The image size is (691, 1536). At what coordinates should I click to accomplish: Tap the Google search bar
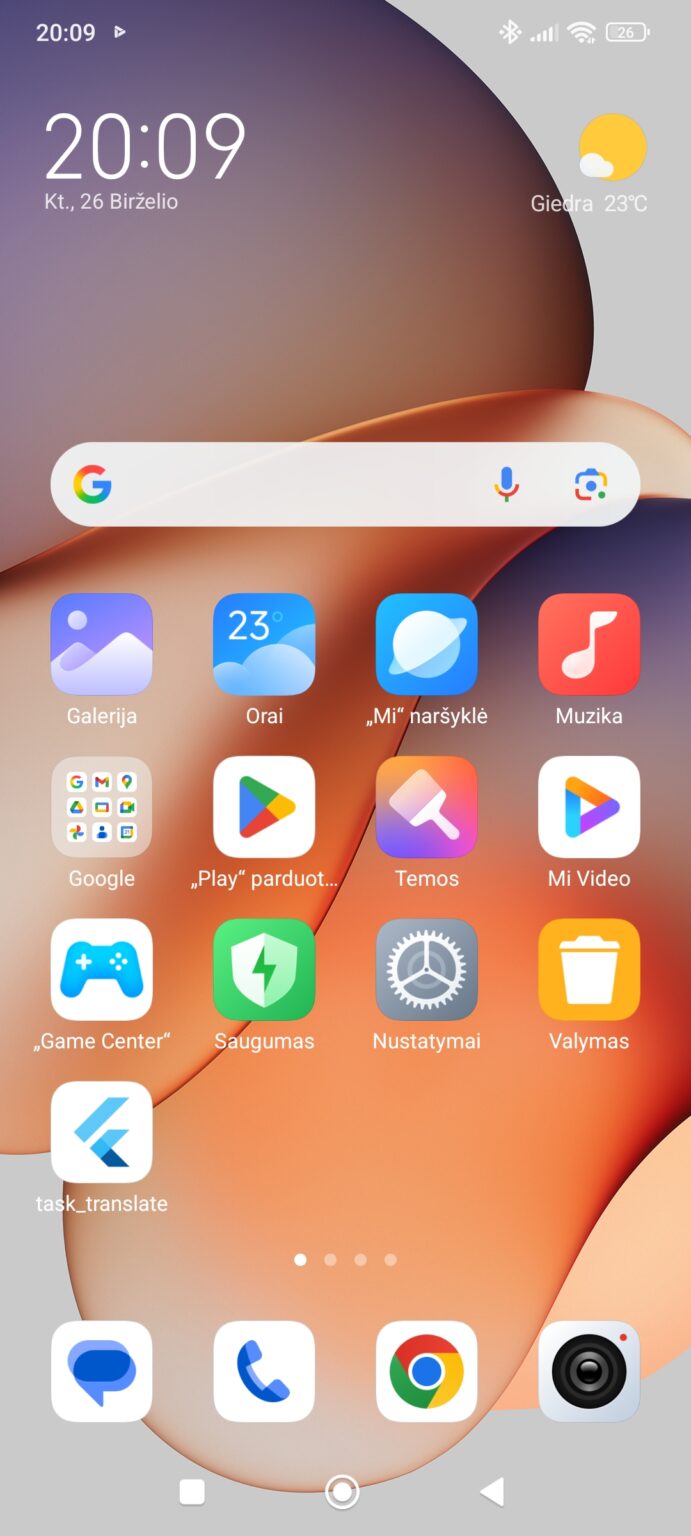pyautogui.click(x=300, y=485)
